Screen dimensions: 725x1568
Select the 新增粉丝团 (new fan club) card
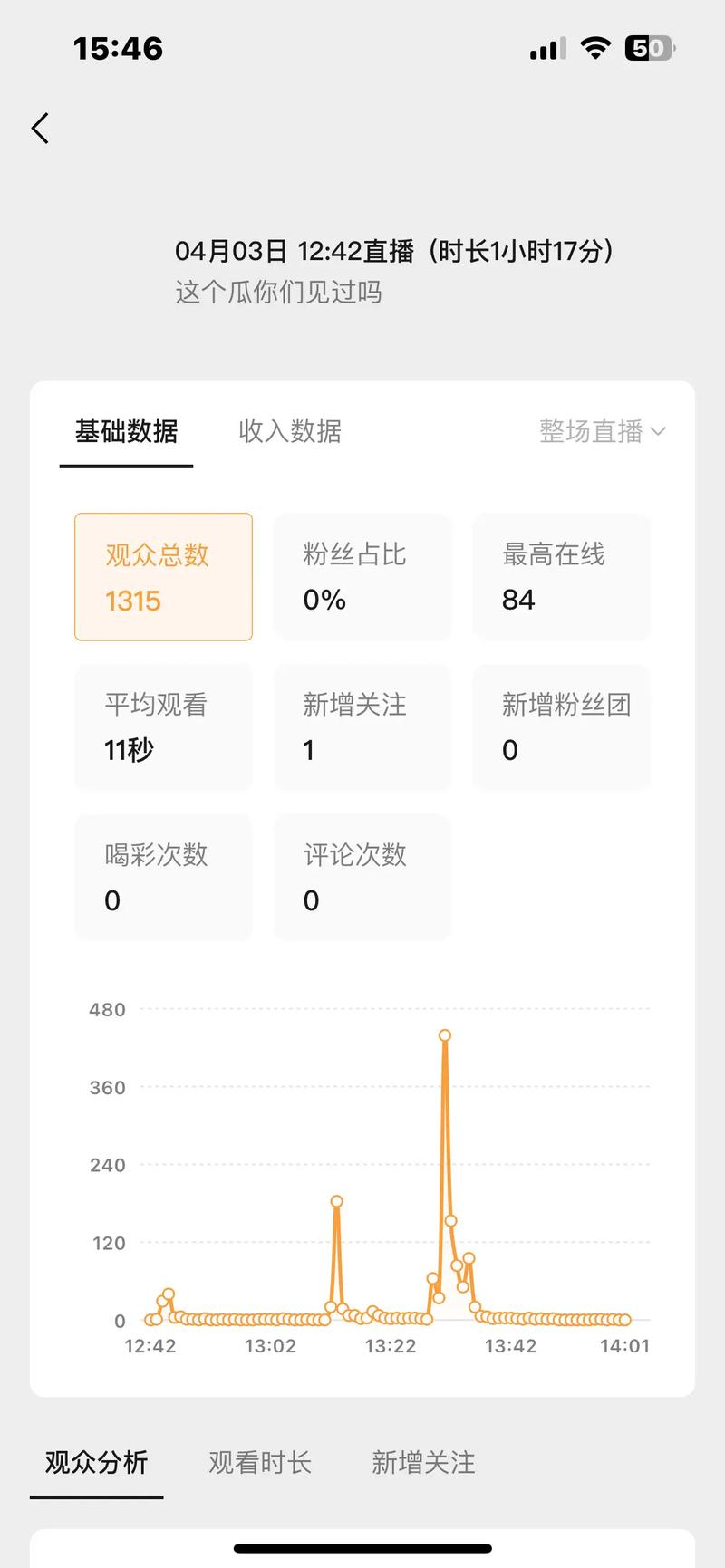click(x=562, y=727)
